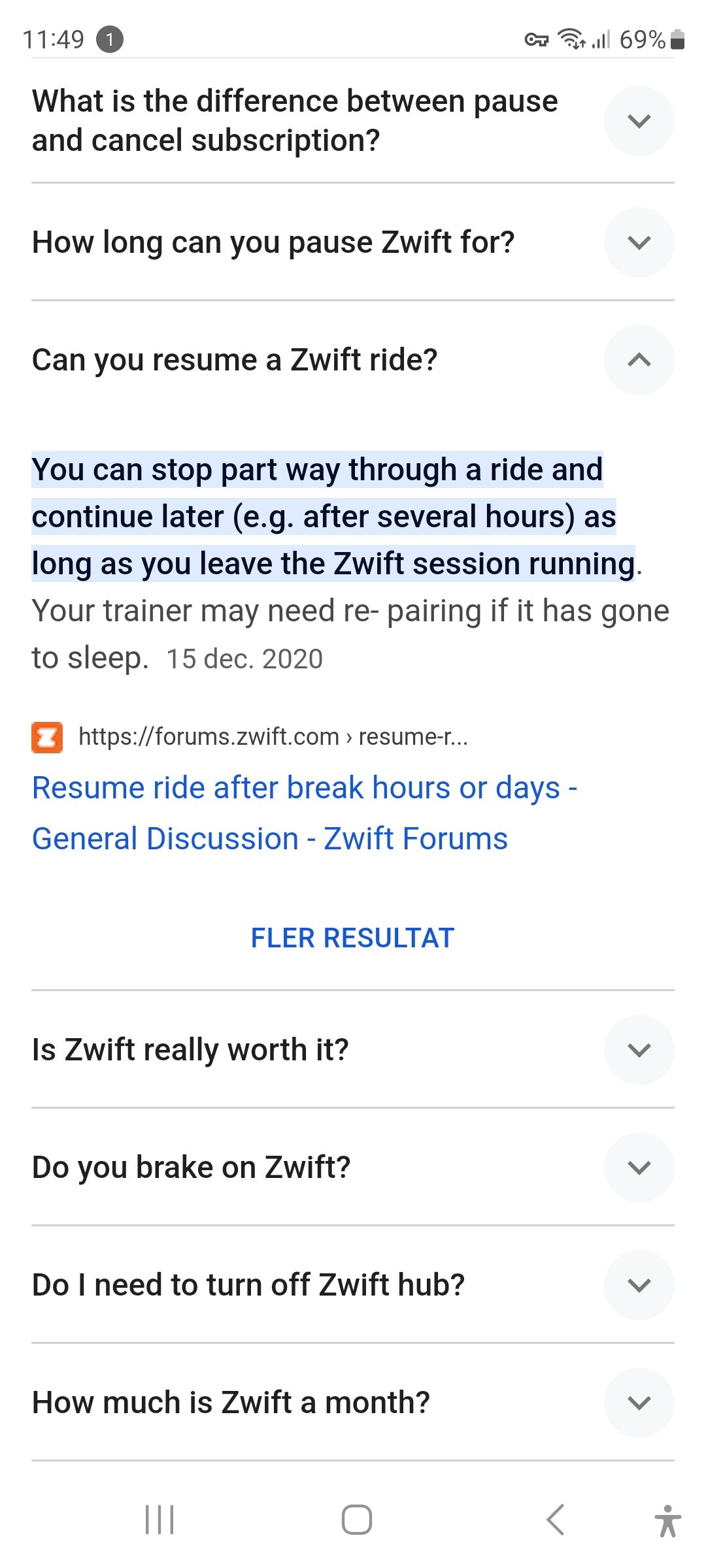Open recent apps from navigation bar

pyautogui.click(x=160, y=1519)
